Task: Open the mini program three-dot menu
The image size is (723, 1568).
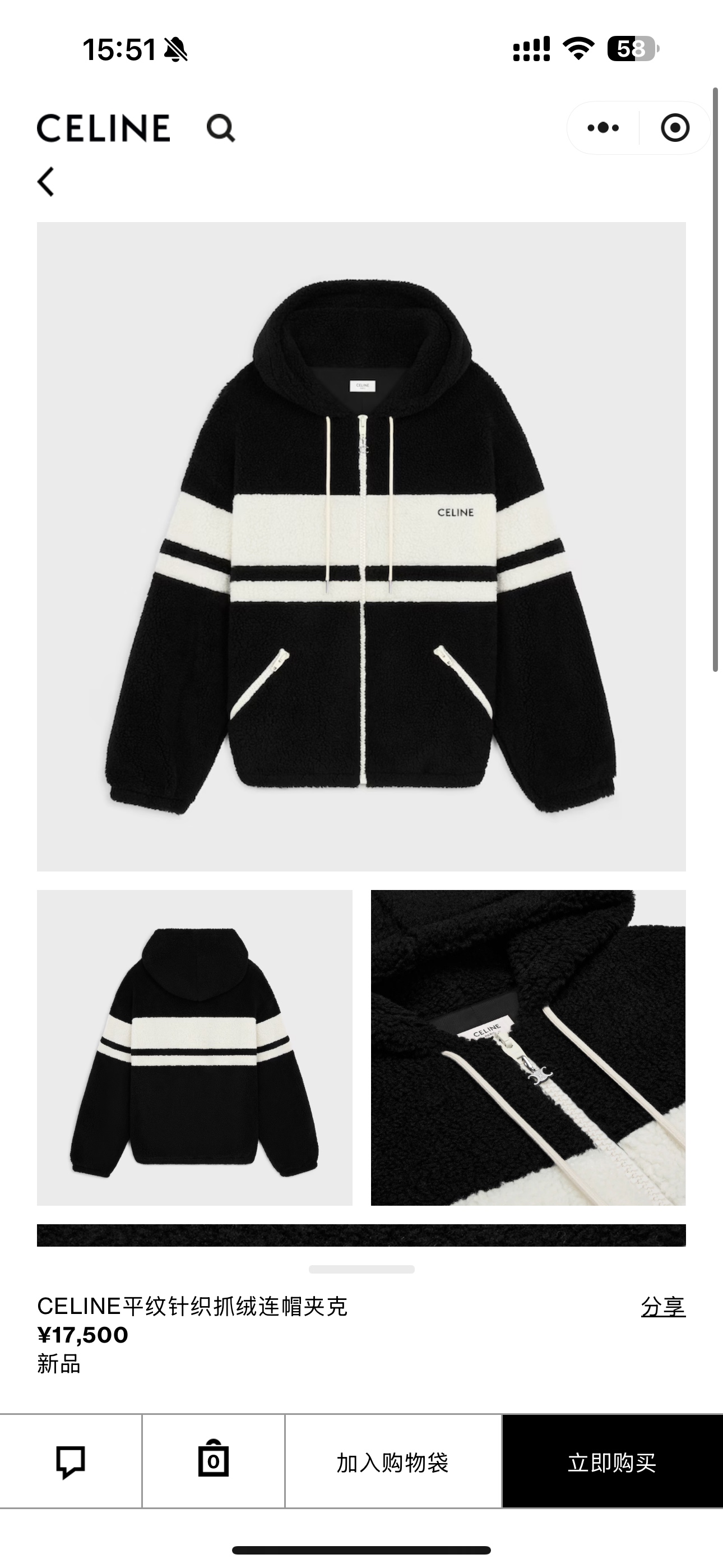Action: (603, 128)
